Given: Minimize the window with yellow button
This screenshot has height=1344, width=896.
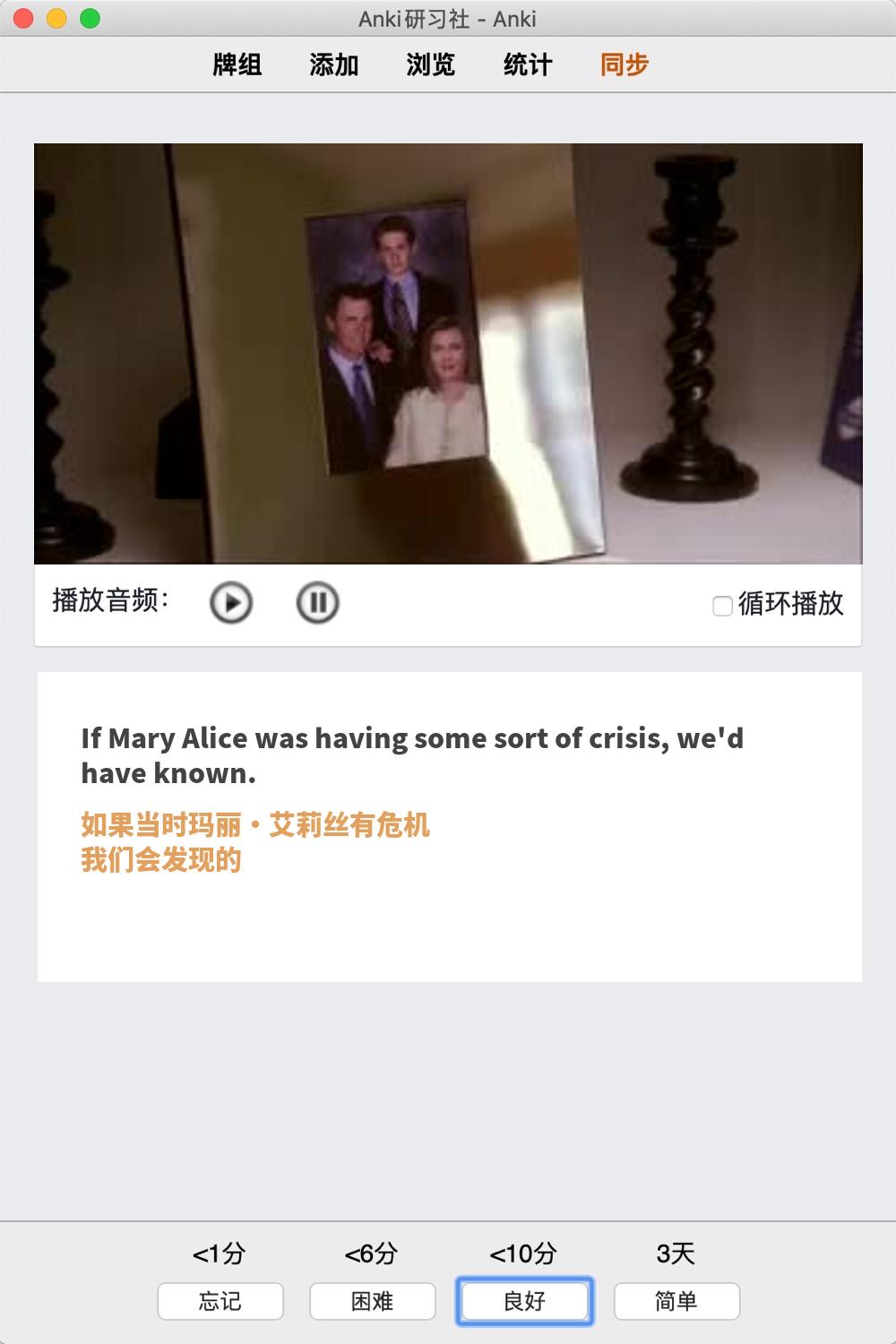Looking at the screenshot, I should click(x=56, y=18).
